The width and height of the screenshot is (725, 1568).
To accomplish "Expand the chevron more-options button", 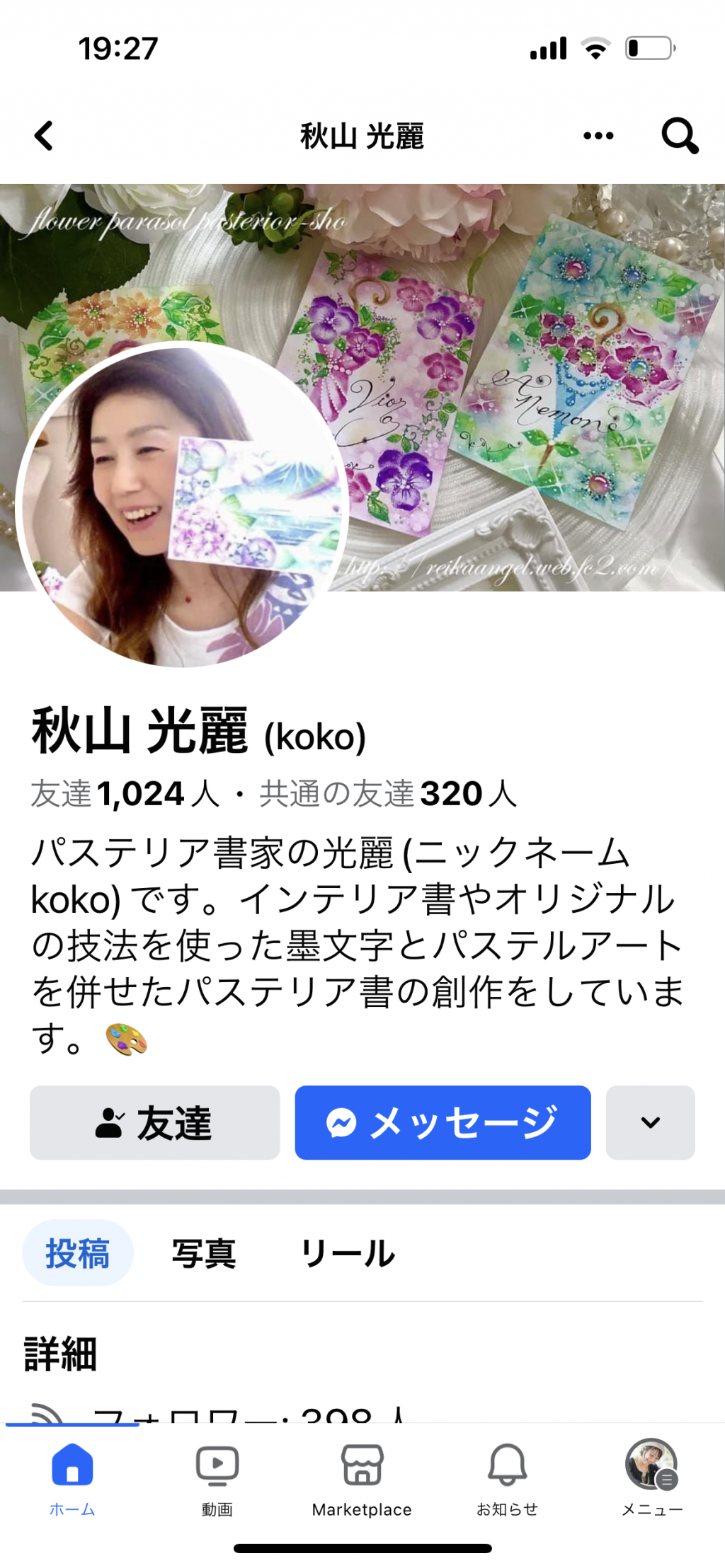I will pyautogui.click(x=650, y=1122).
